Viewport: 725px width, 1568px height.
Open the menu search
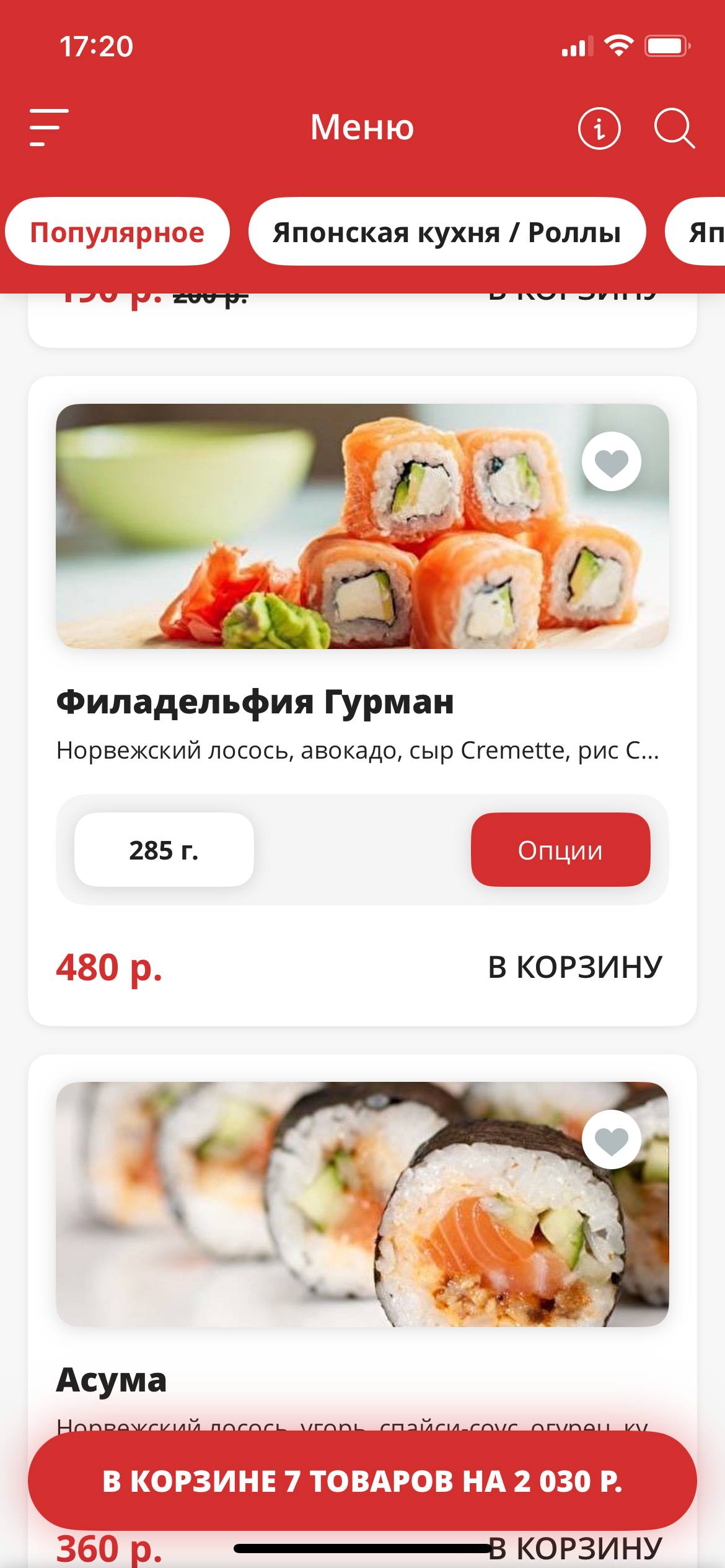pyautogui.click(x=674, y=129)
